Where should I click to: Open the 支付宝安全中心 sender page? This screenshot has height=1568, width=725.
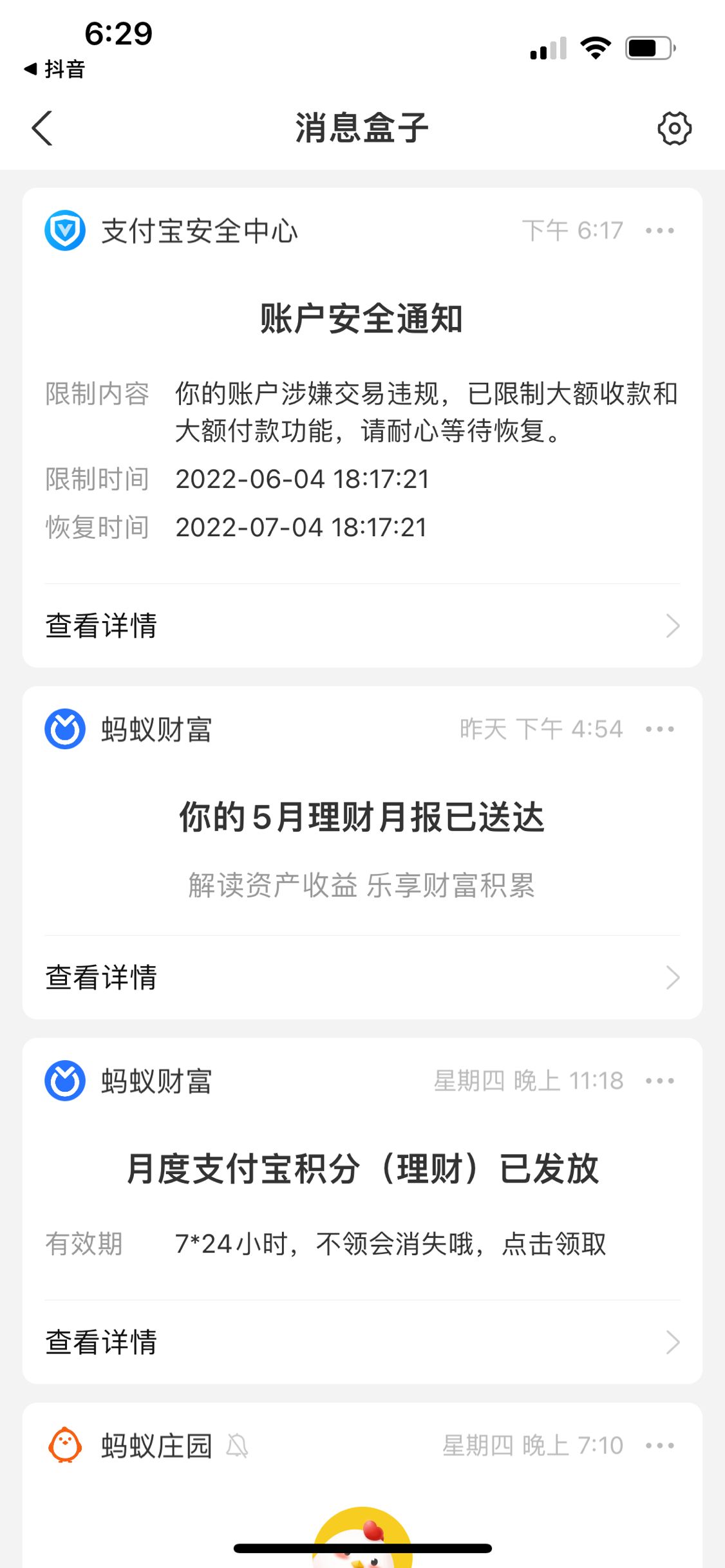click(171, 231)
